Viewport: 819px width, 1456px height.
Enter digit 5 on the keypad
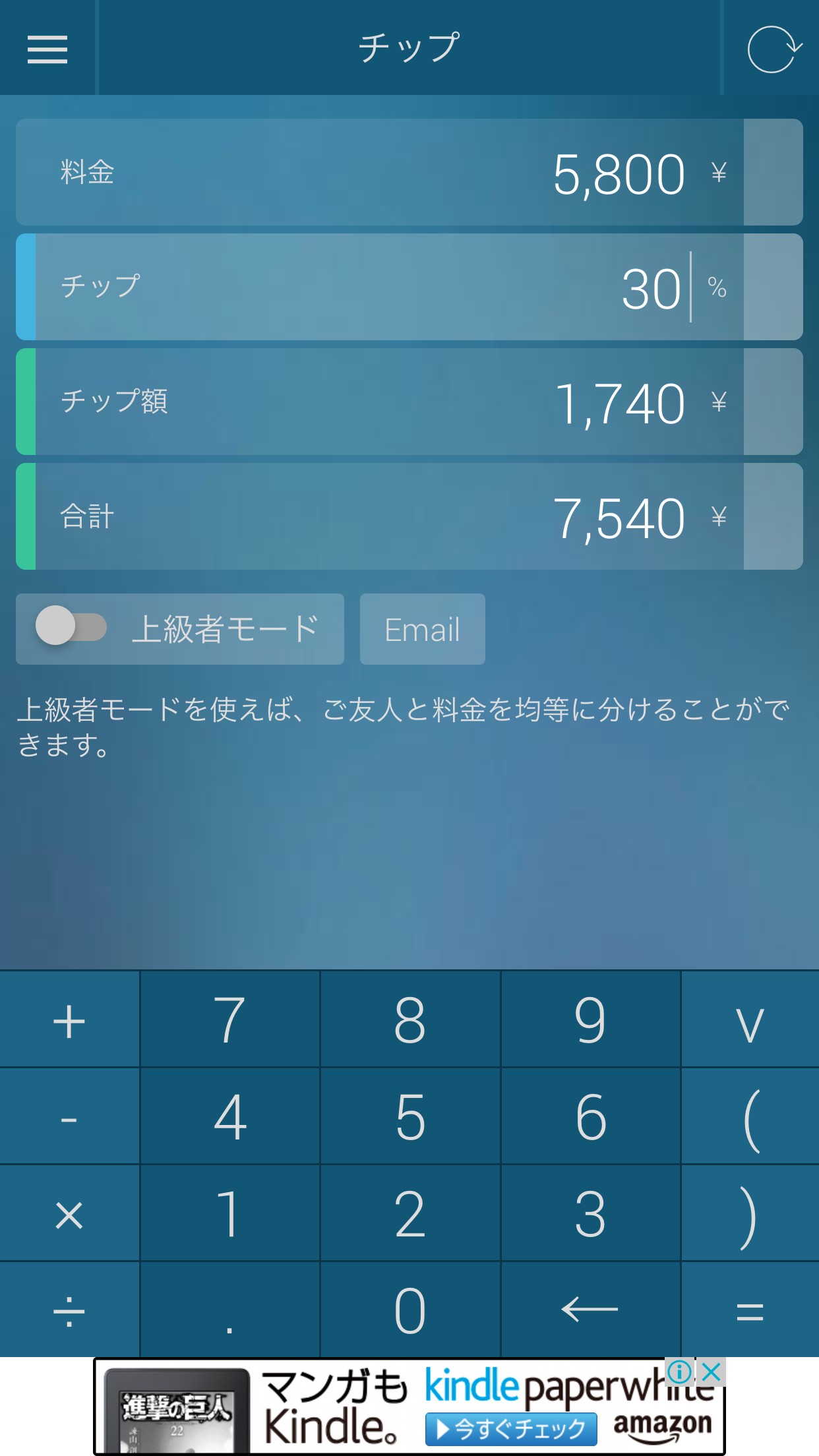pyautogui.click(x=410, y=1116)
